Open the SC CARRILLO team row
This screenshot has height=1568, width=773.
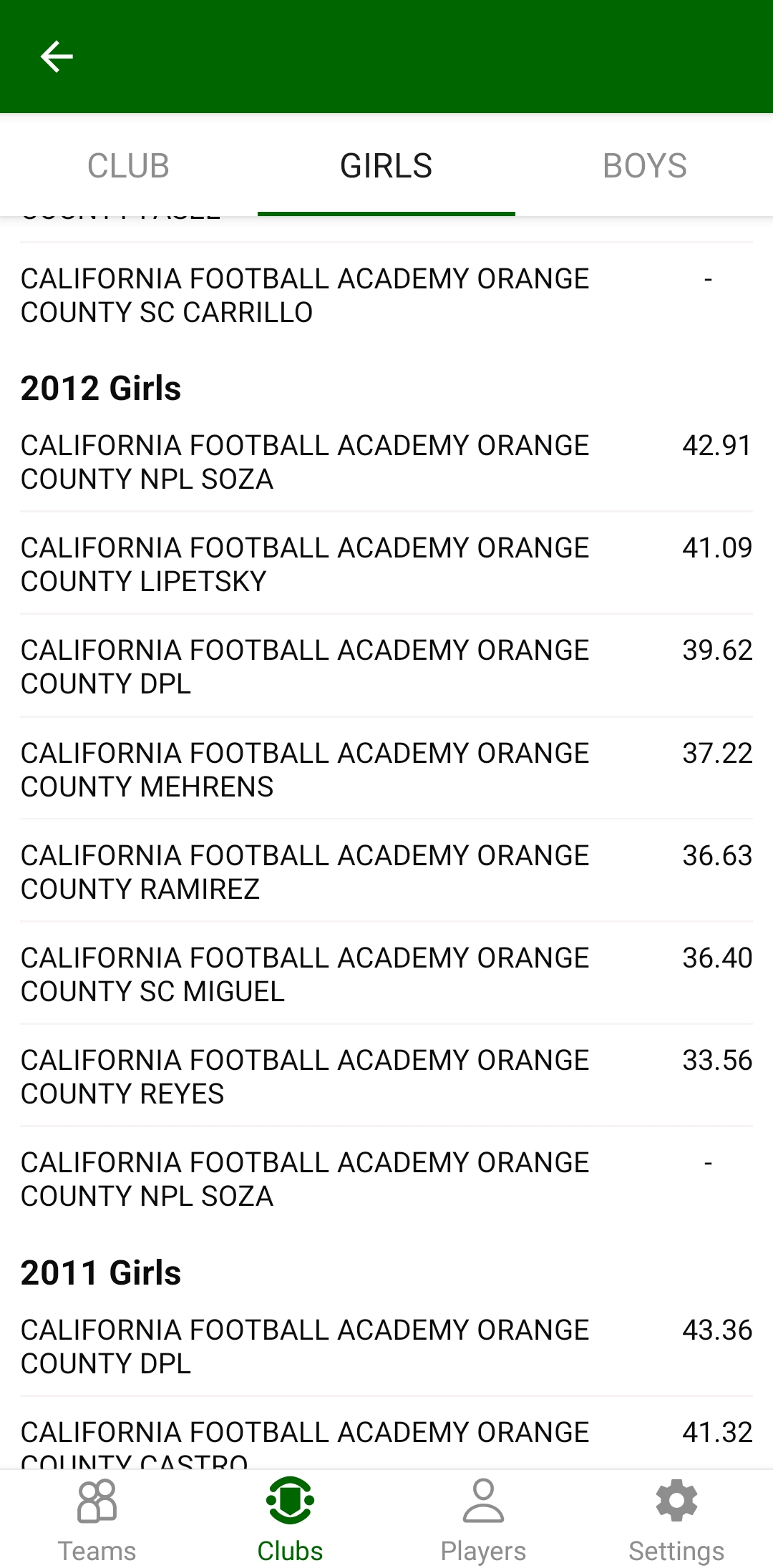coord(386,295)
